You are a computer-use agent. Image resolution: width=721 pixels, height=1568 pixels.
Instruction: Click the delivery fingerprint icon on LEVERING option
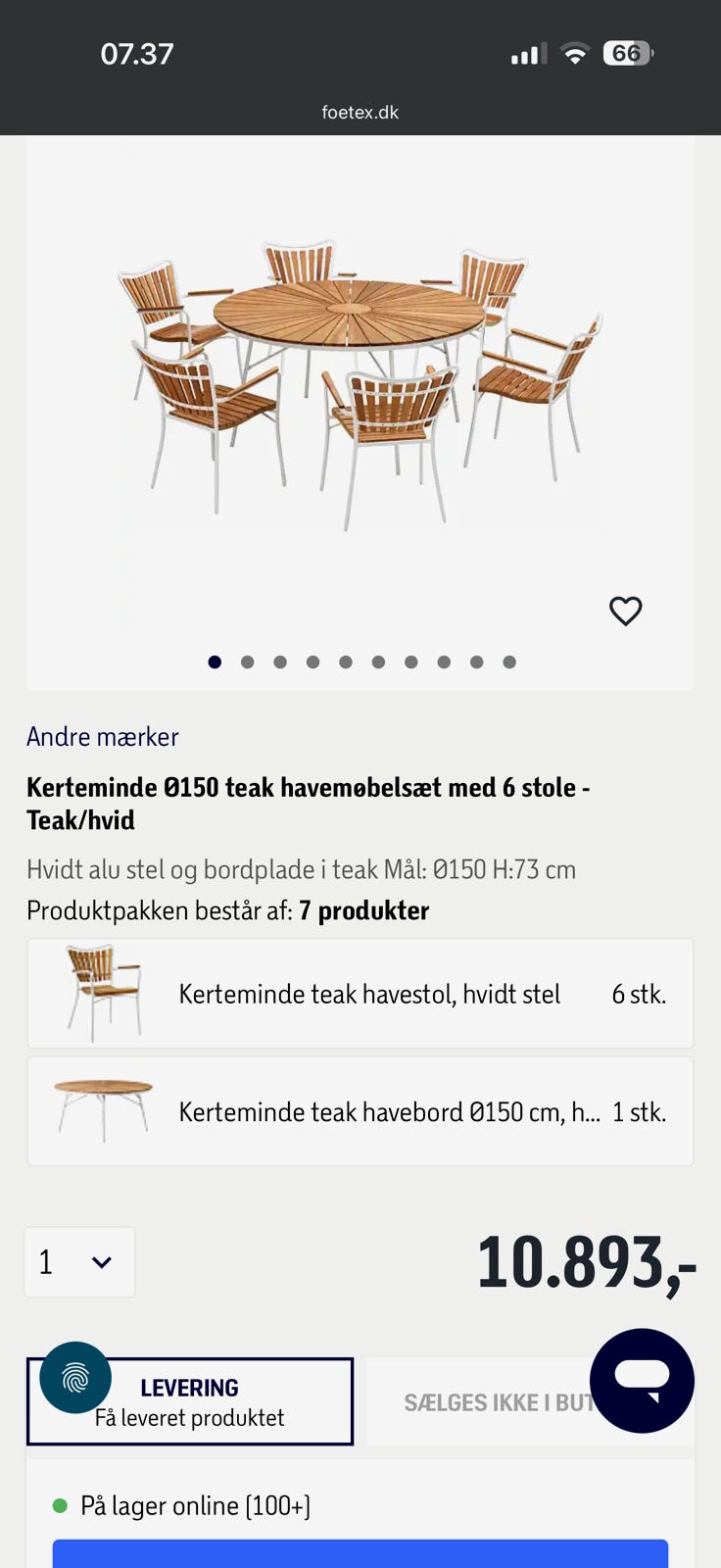(74, 1377)
